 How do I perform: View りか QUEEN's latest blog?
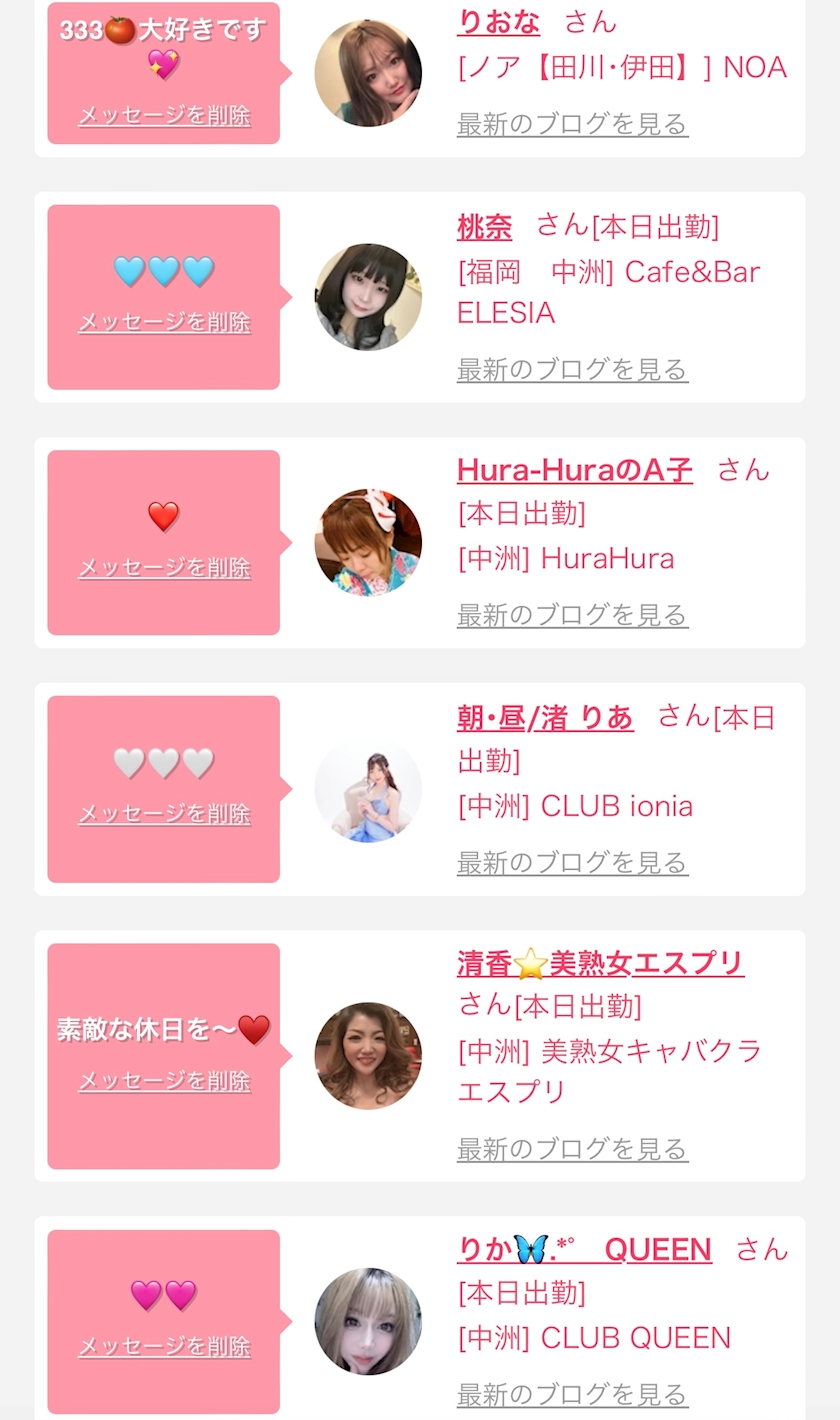coord(572,1394)
